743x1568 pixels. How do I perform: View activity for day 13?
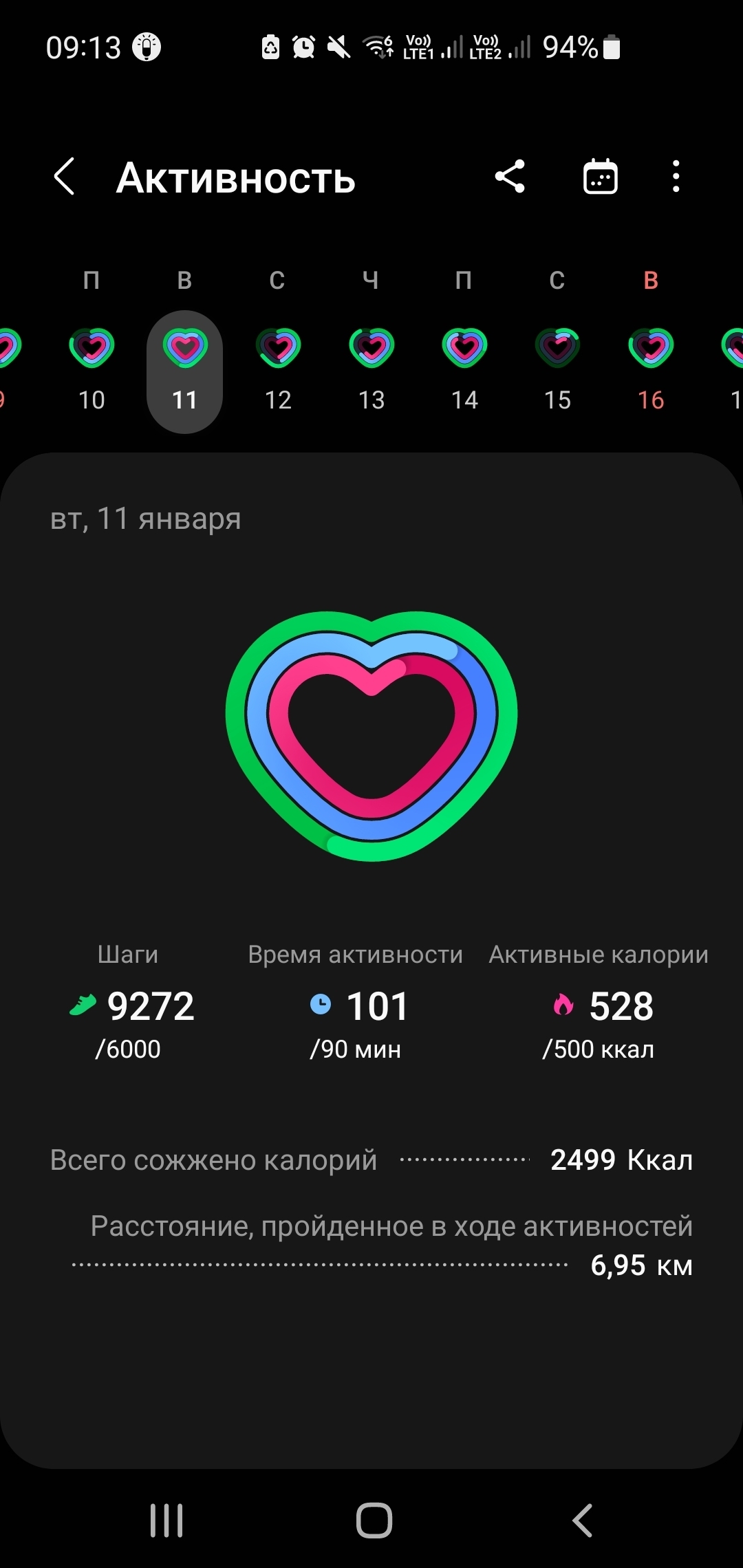tap(371, 370)
